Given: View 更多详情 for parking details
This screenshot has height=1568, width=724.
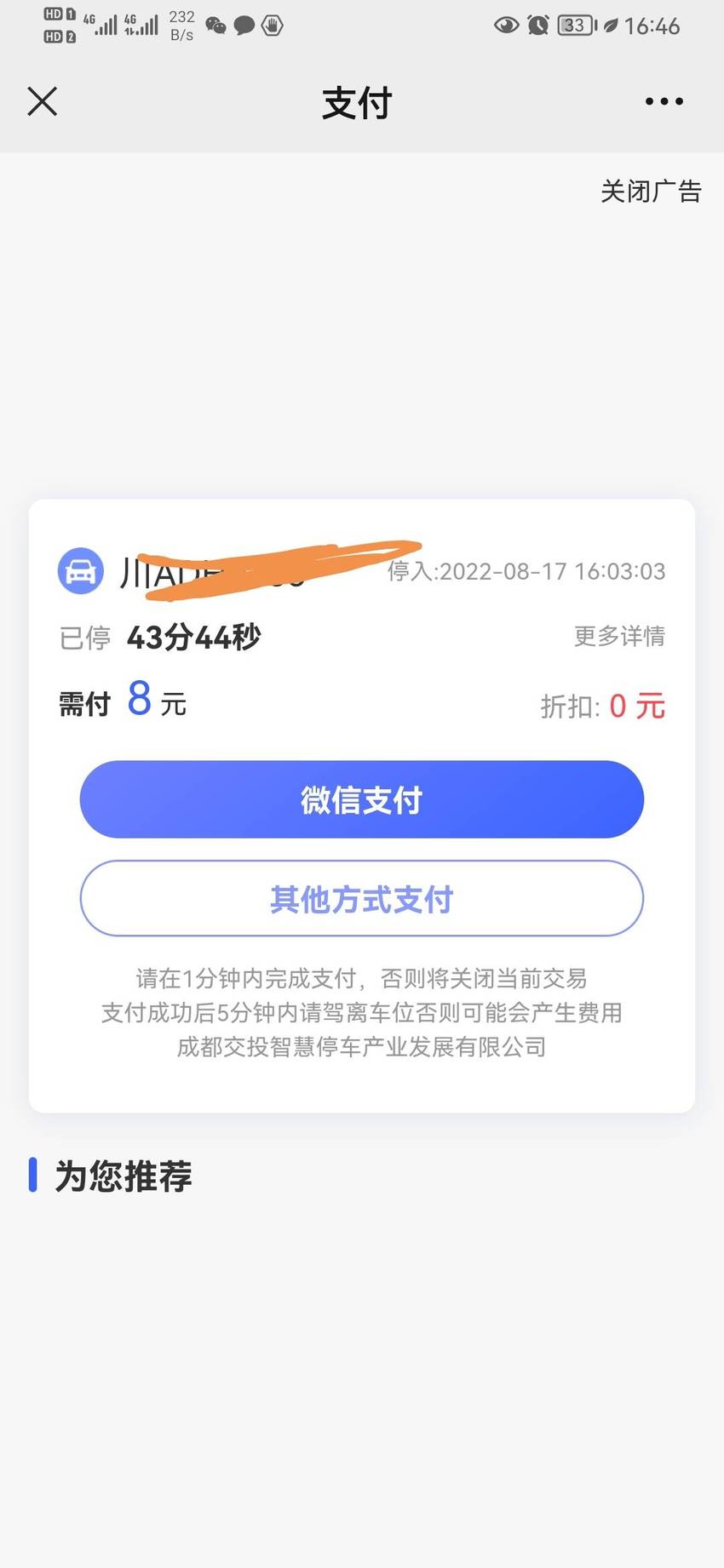Looking at the screenshot, I should [619, 636].
